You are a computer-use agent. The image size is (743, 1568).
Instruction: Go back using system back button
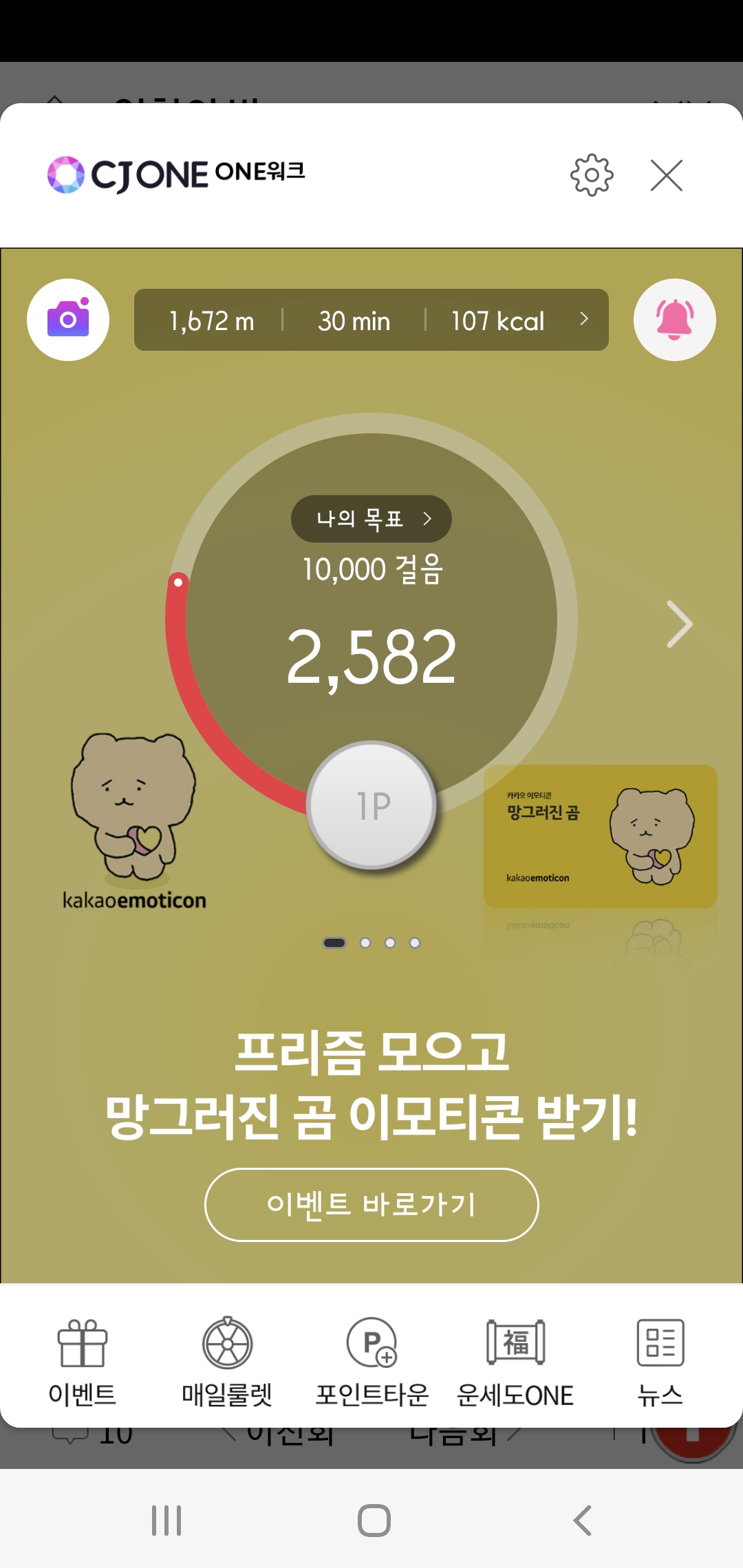[582, 1521]
